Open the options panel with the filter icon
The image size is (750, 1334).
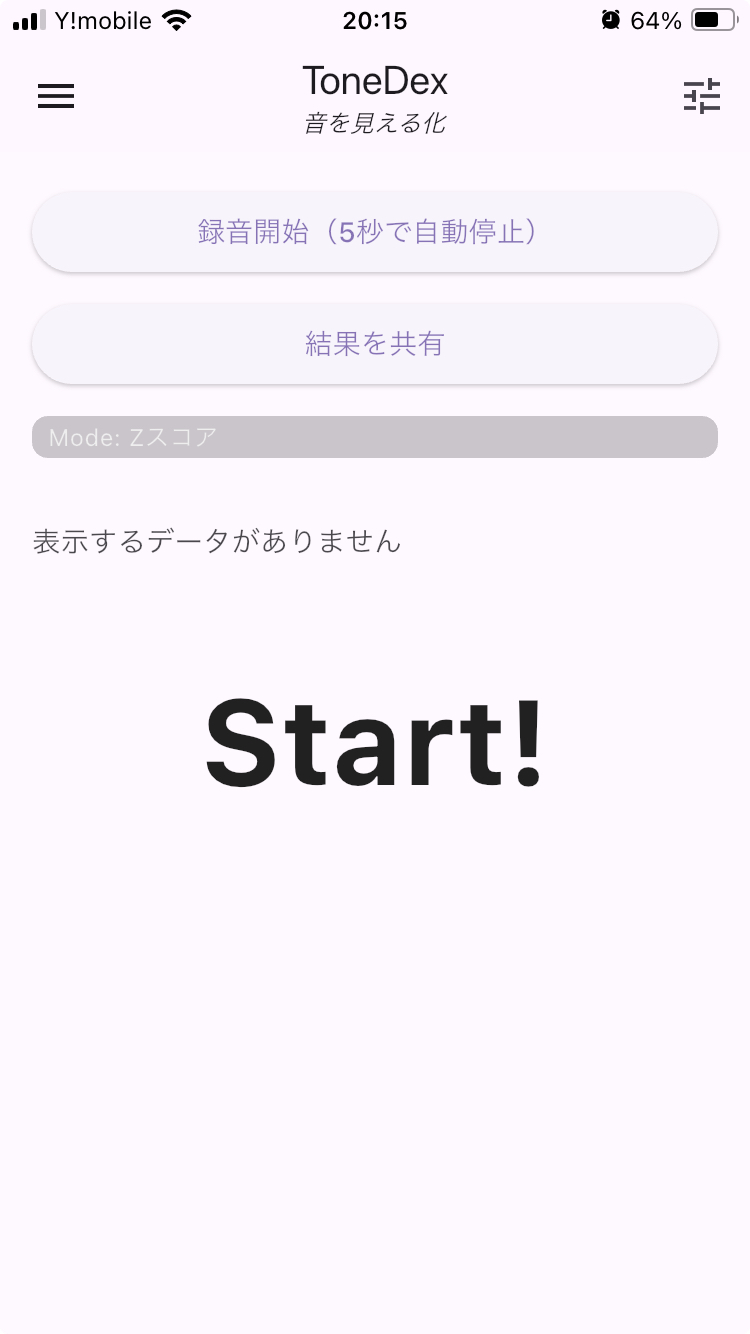(702, 96)
